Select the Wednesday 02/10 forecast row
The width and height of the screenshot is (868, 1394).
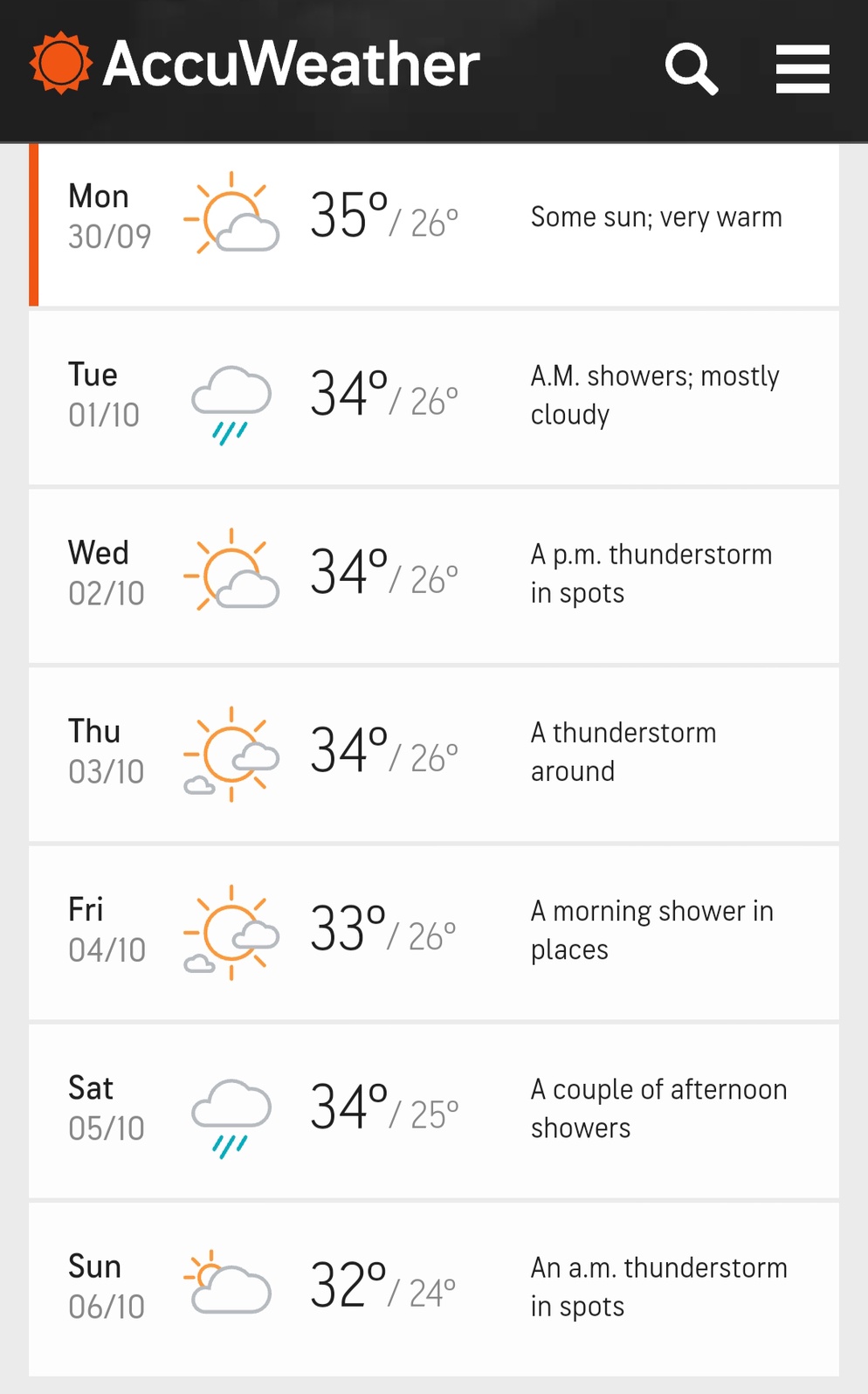pyautogui.click(x=434, y=576)
